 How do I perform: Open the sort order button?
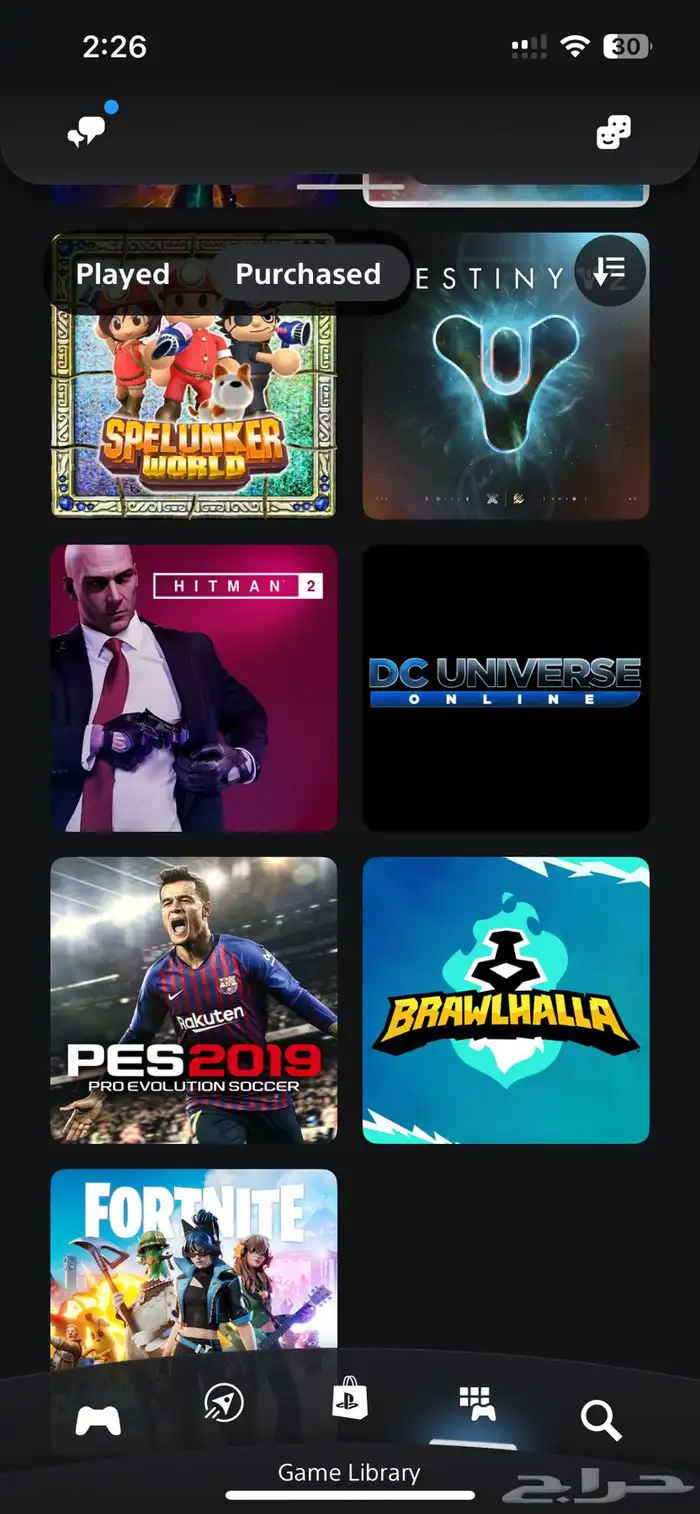[x=609, y=270]
